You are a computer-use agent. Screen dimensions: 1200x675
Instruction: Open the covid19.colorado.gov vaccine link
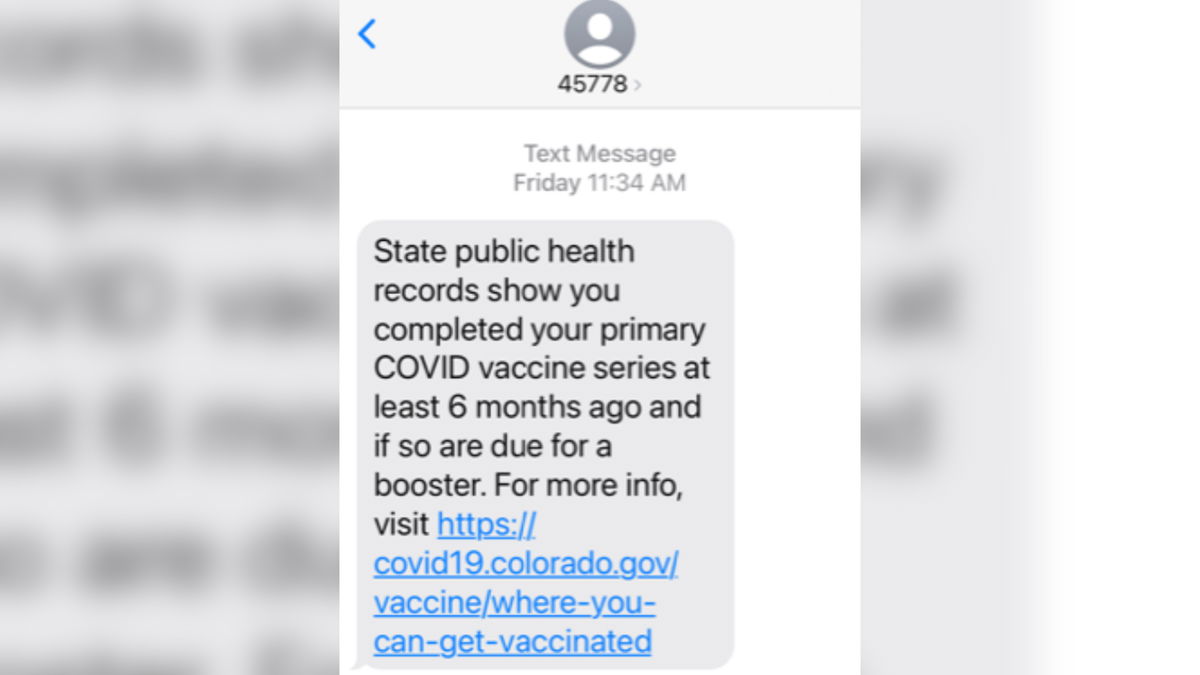pos(525,565)
